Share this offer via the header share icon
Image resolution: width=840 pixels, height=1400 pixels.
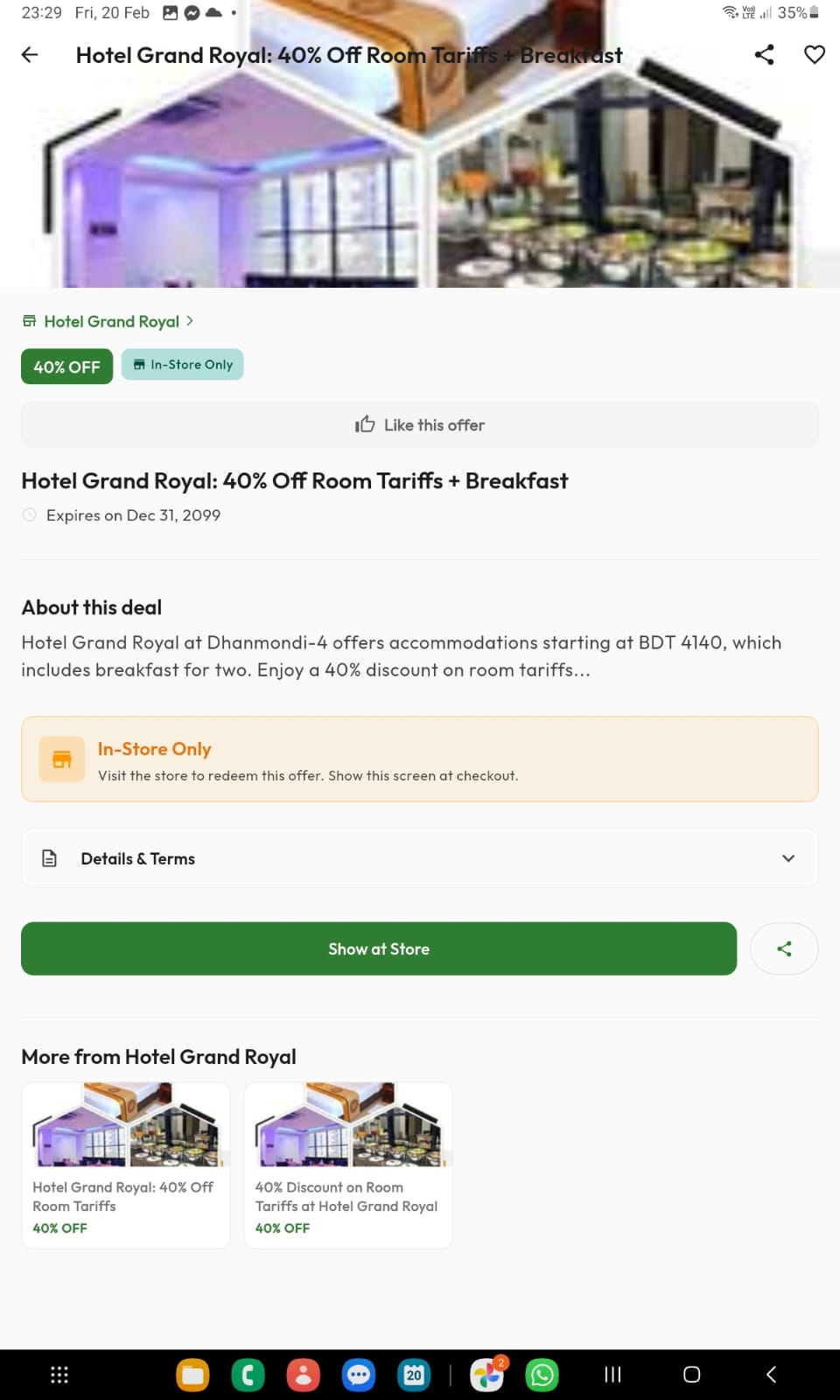(x=763, y=54)
